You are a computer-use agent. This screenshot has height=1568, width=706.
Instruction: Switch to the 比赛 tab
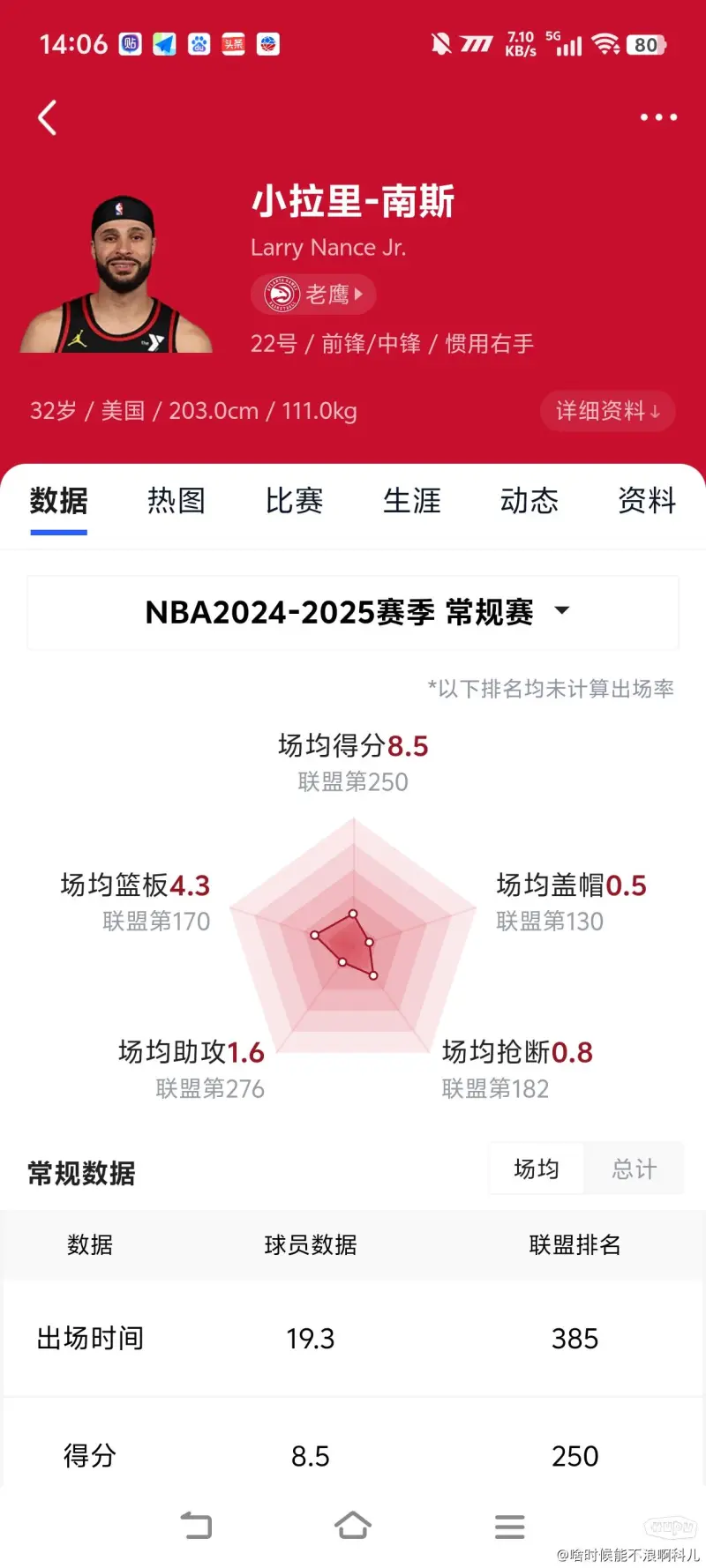294,501
